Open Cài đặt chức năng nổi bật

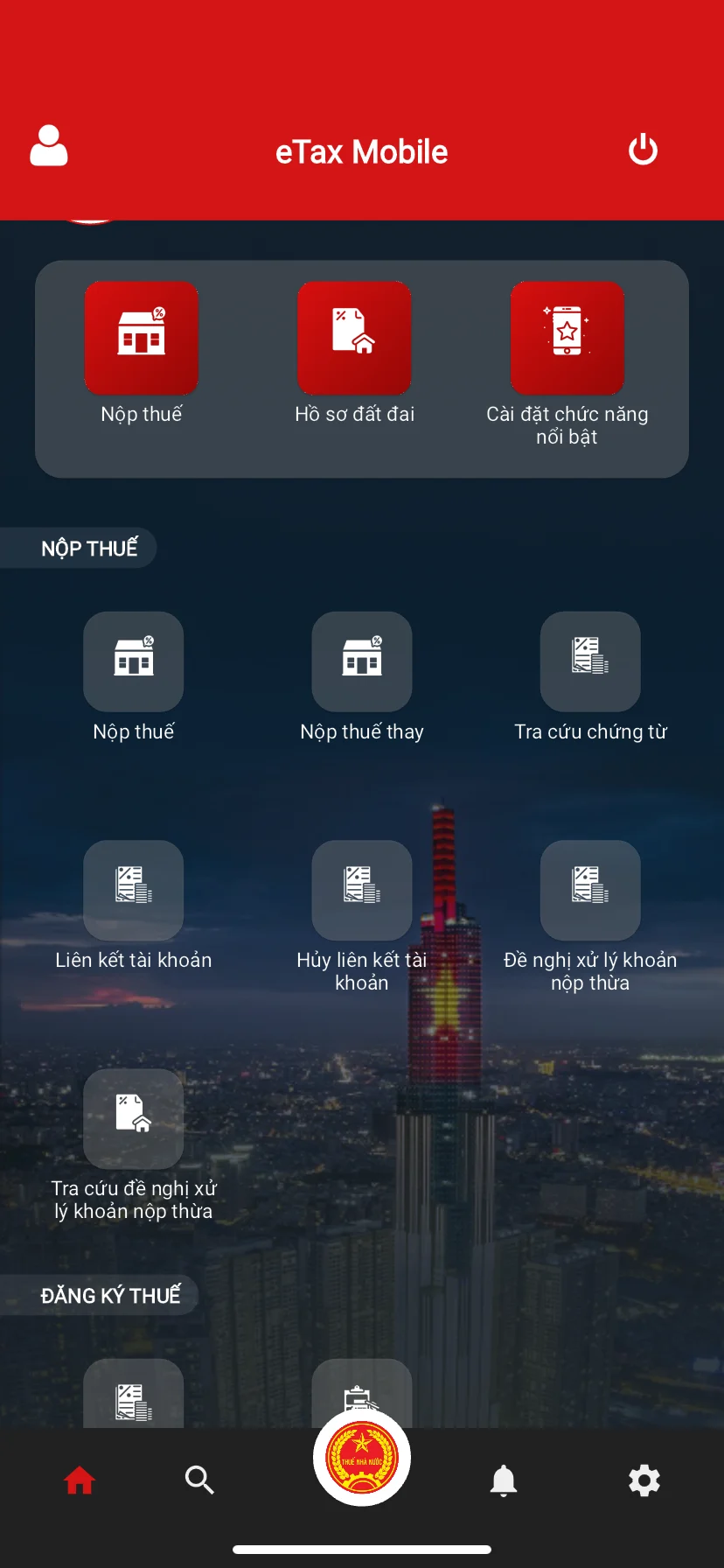click(567, 339)
